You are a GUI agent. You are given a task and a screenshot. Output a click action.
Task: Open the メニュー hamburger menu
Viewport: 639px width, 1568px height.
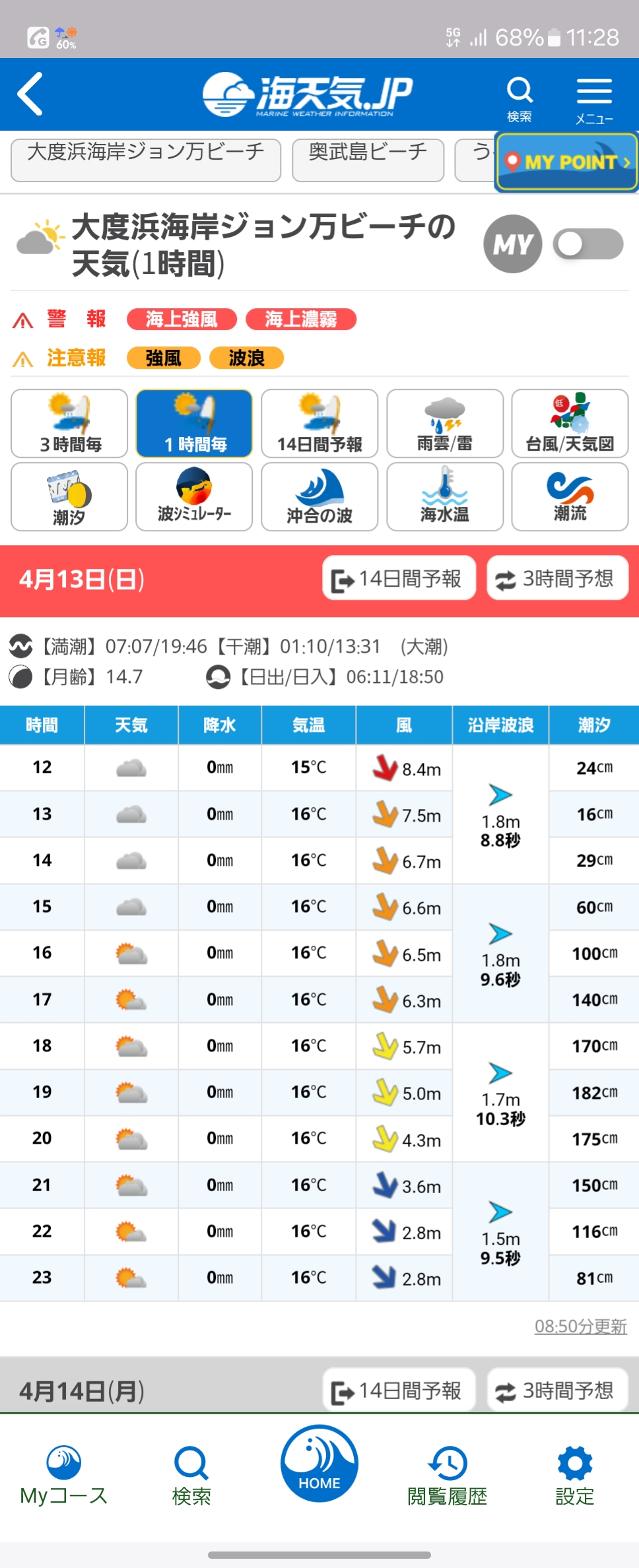(594, 99)
